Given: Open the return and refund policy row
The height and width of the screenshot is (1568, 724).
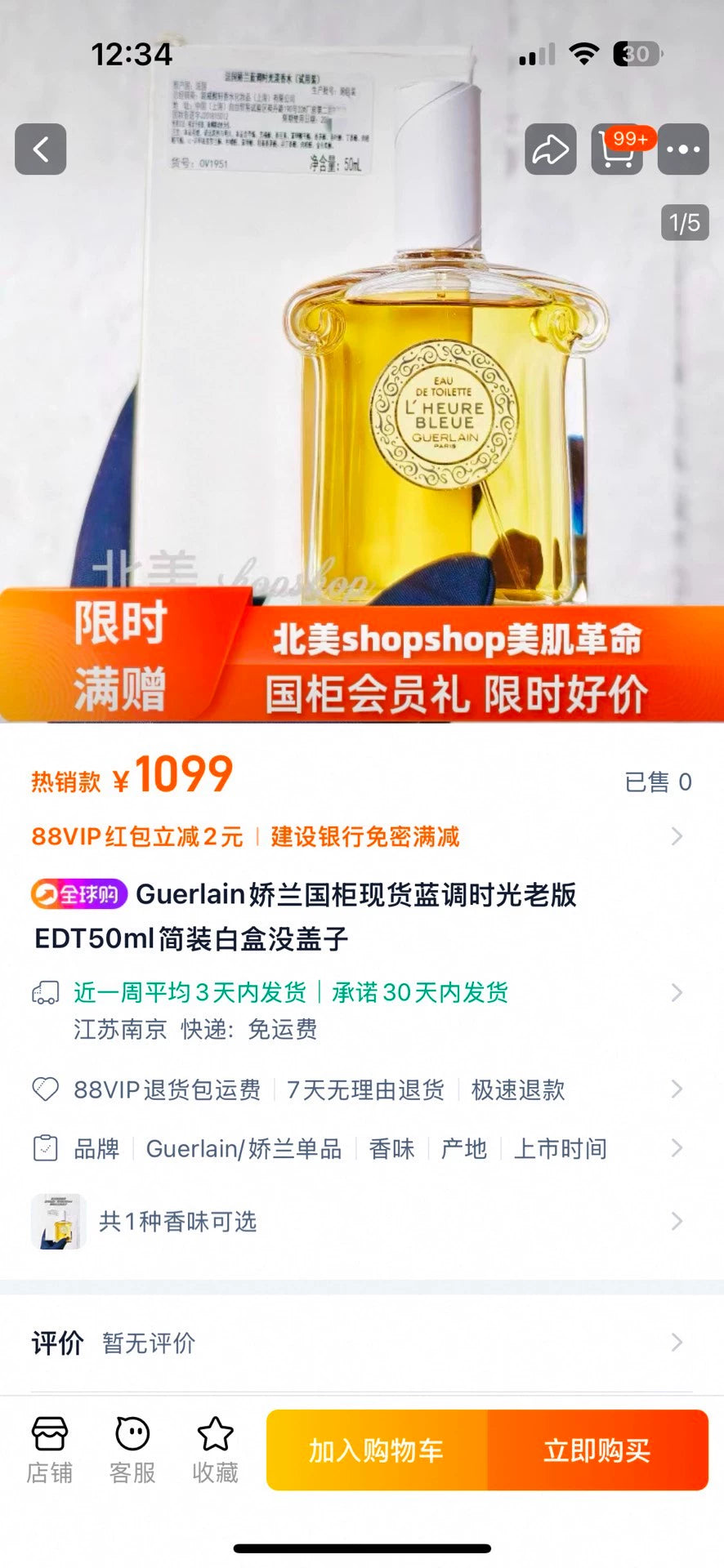Looking at the screenshot, I should click(x=360, y=1089).
